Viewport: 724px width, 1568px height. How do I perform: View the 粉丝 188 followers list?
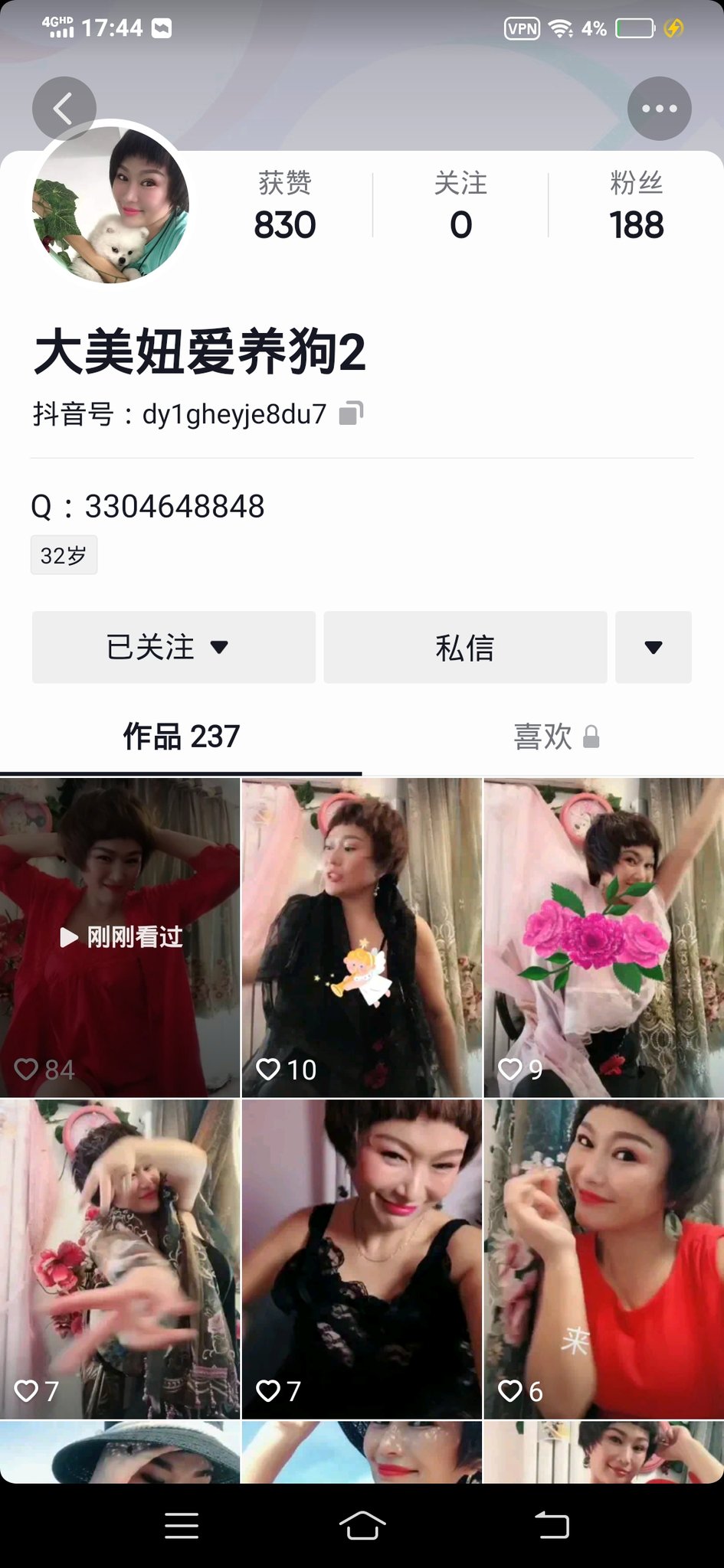coord(636,205)
